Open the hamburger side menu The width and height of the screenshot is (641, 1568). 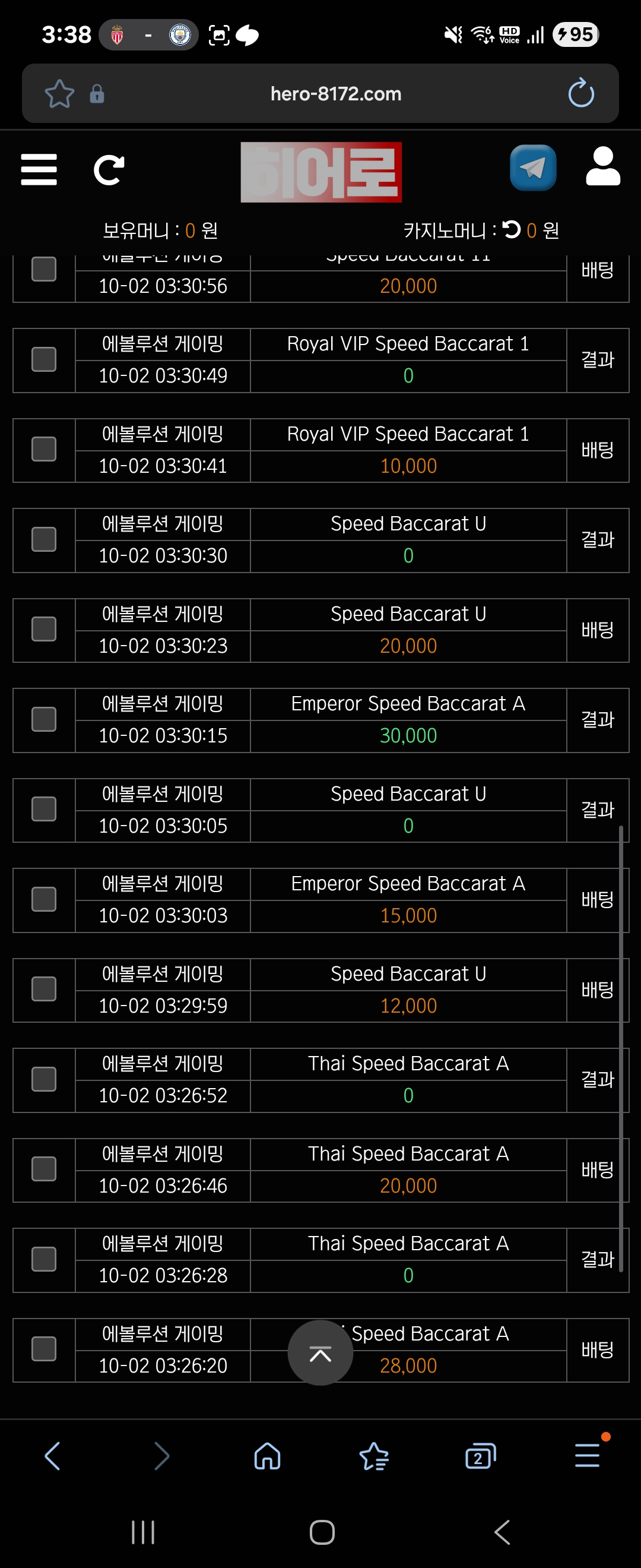[x=39, y=169]
